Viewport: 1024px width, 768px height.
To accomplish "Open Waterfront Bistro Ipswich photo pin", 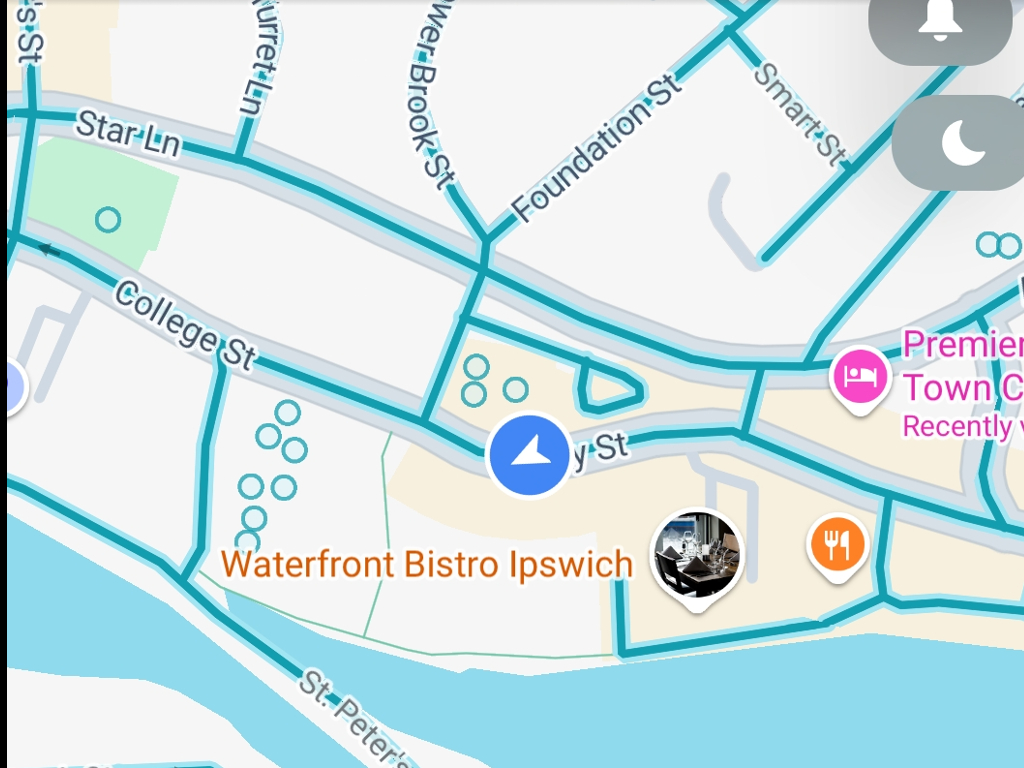I will [x=697, y=554].
